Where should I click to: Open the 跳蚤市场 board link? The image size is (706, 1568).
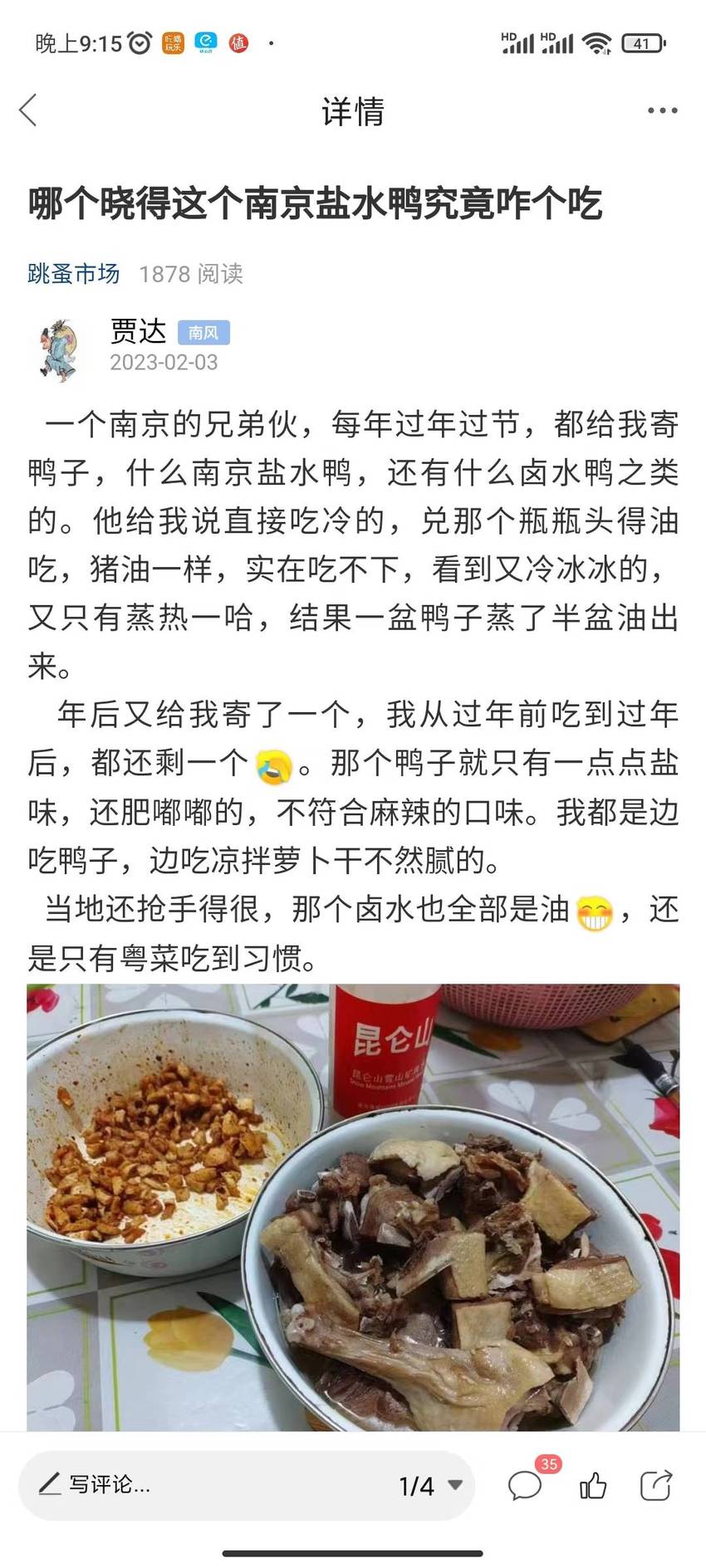point(74,274)
